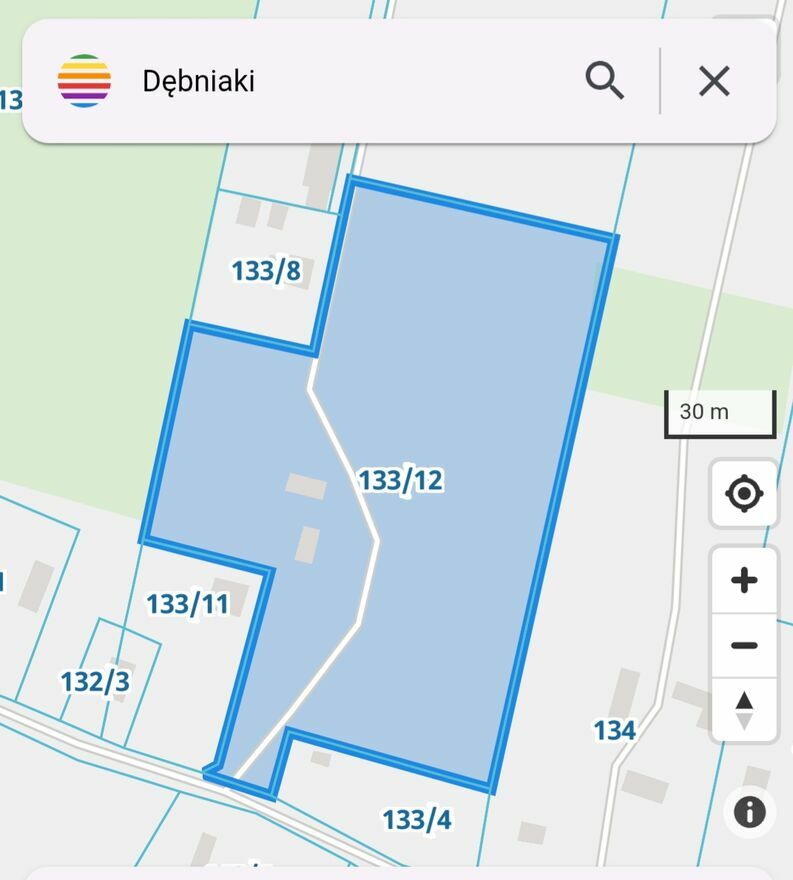Select parcel 133/11 on the map
Screen dimensions: 793x880
pos(188,605)
